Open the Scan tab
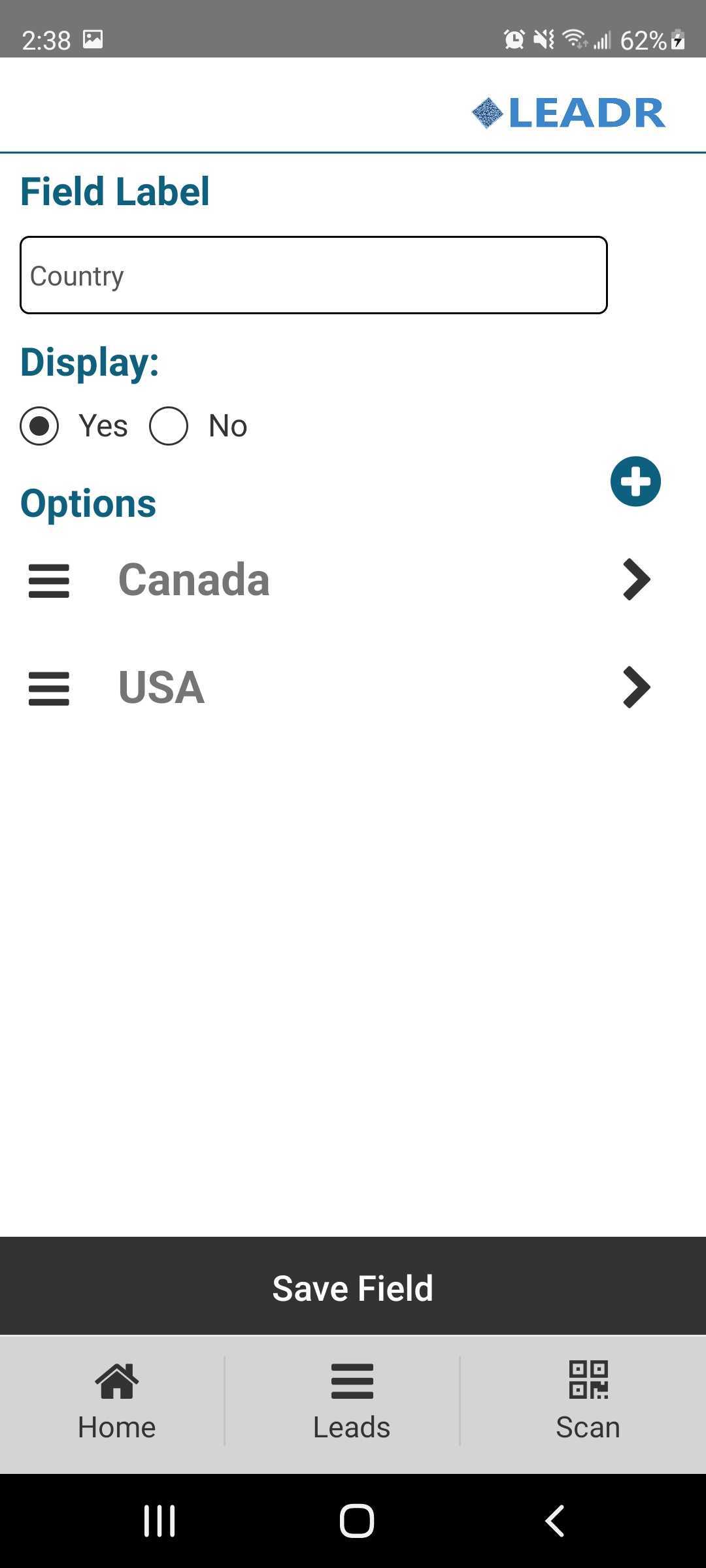This screenshot has width=706, height=1568. point(588,1401)
